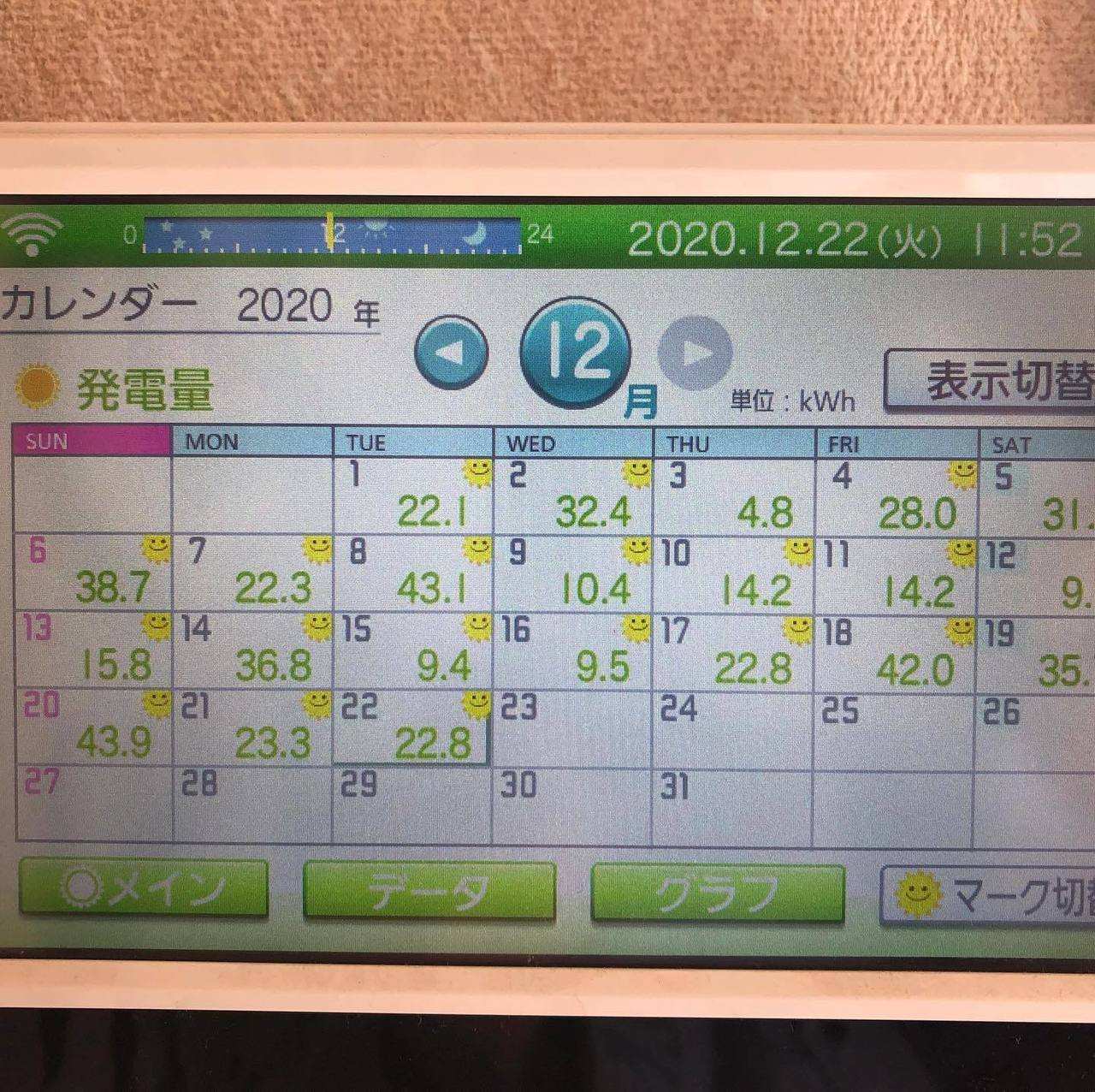Go to the previous month arrow
Screen dimensions: 1095x1092
pos(451,352)
